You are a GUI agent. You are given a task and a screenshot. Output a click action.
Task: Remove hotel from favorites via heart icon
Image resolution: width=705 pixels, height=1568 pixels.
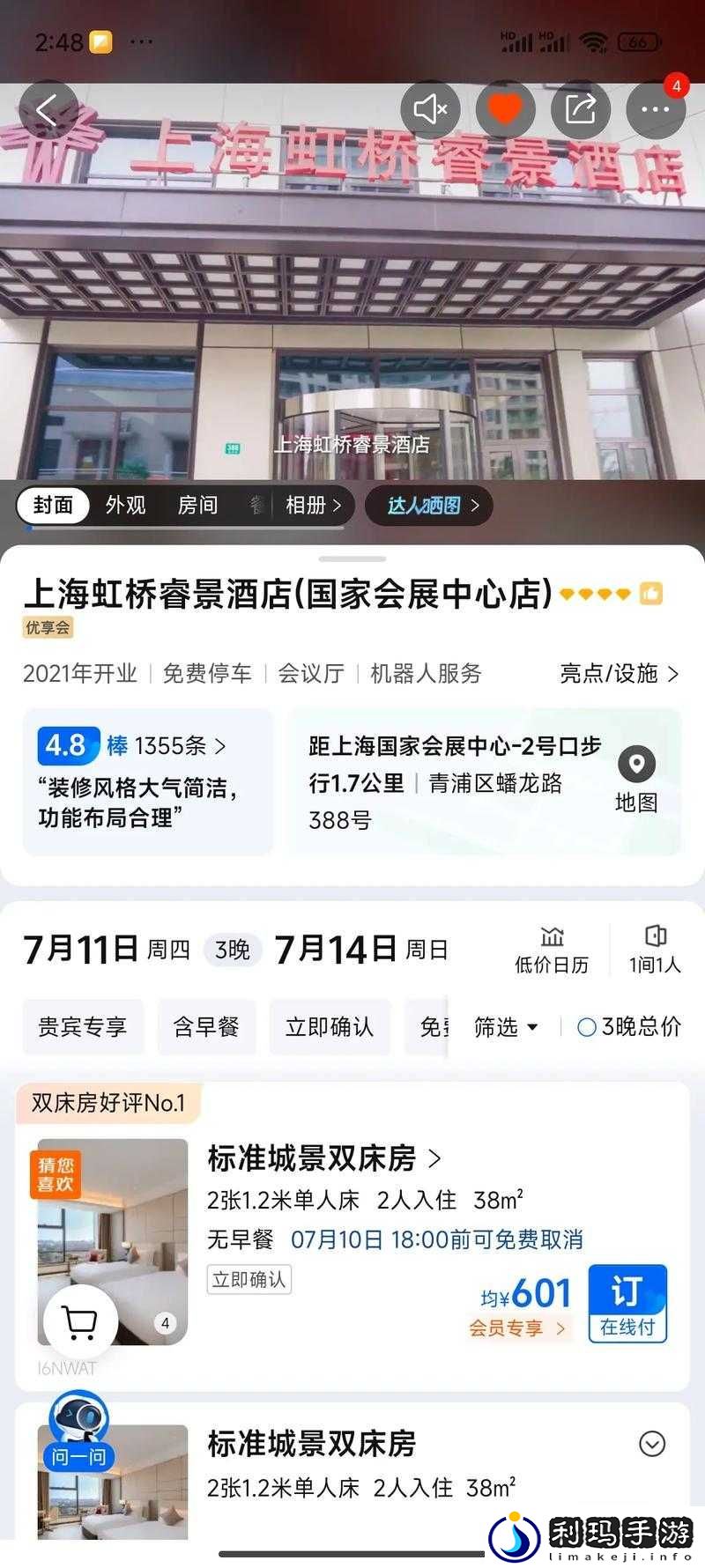[x=505, y=110]
